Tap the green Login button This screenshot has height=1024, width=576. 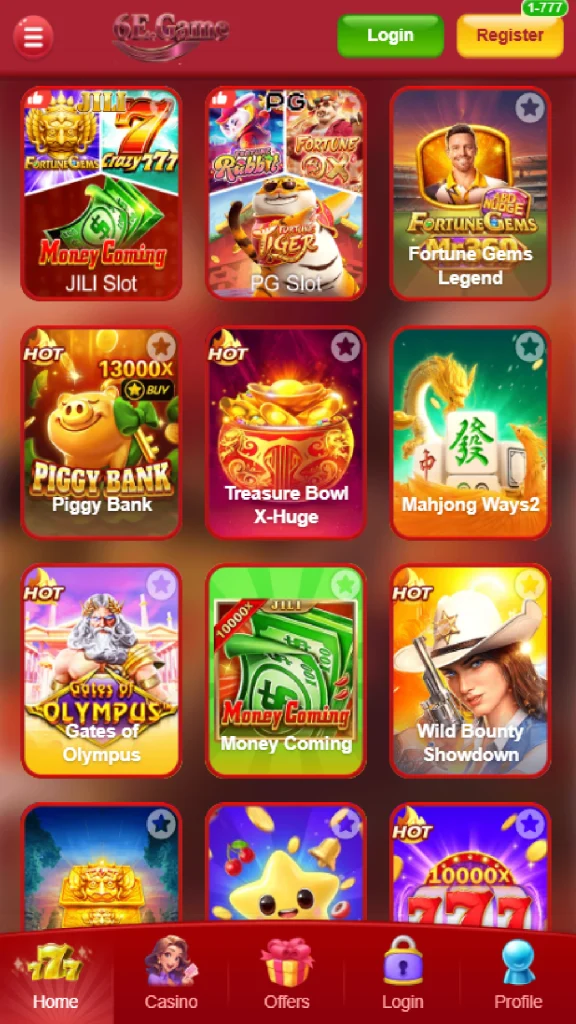(391, 35)
